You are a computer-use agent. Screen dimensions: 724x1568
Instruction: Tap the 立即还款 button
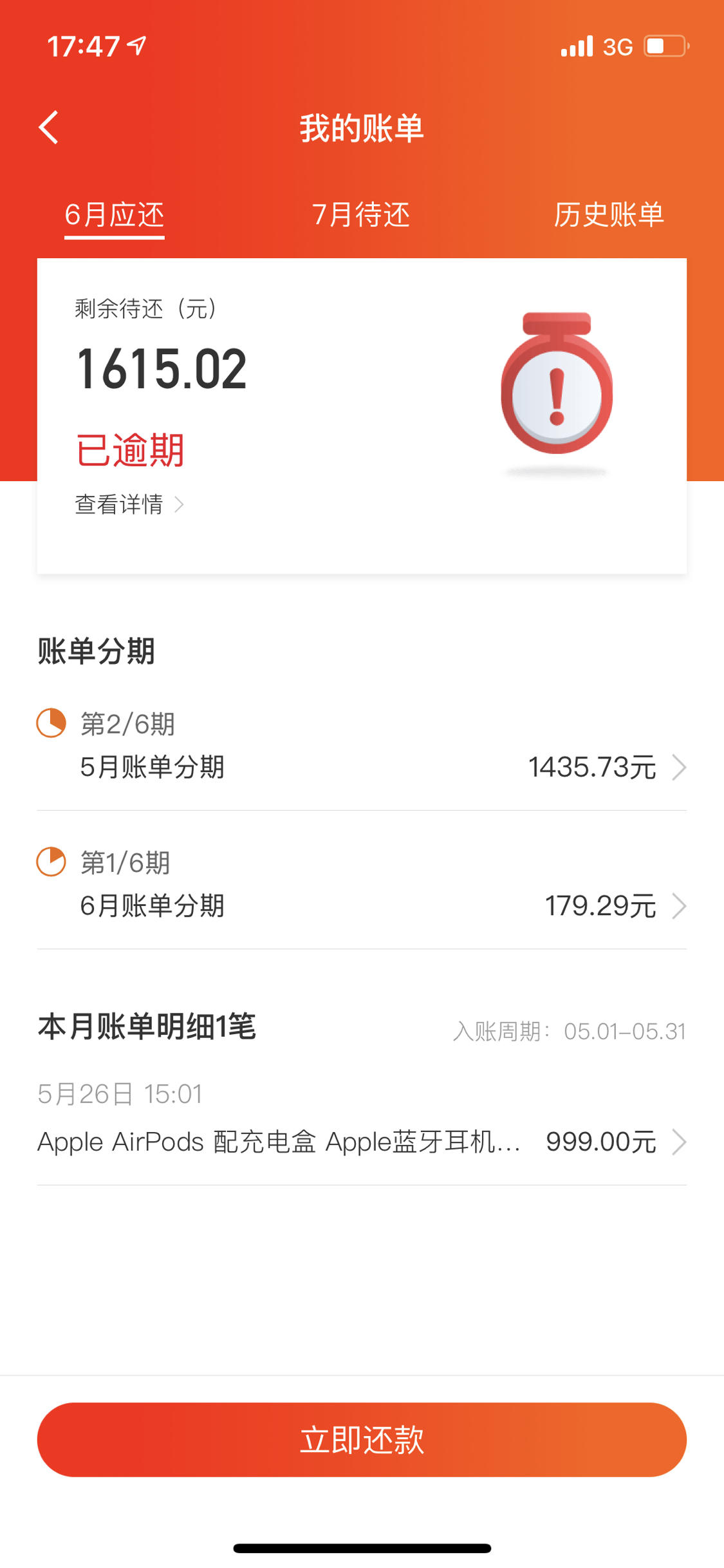click(362, 1439)
